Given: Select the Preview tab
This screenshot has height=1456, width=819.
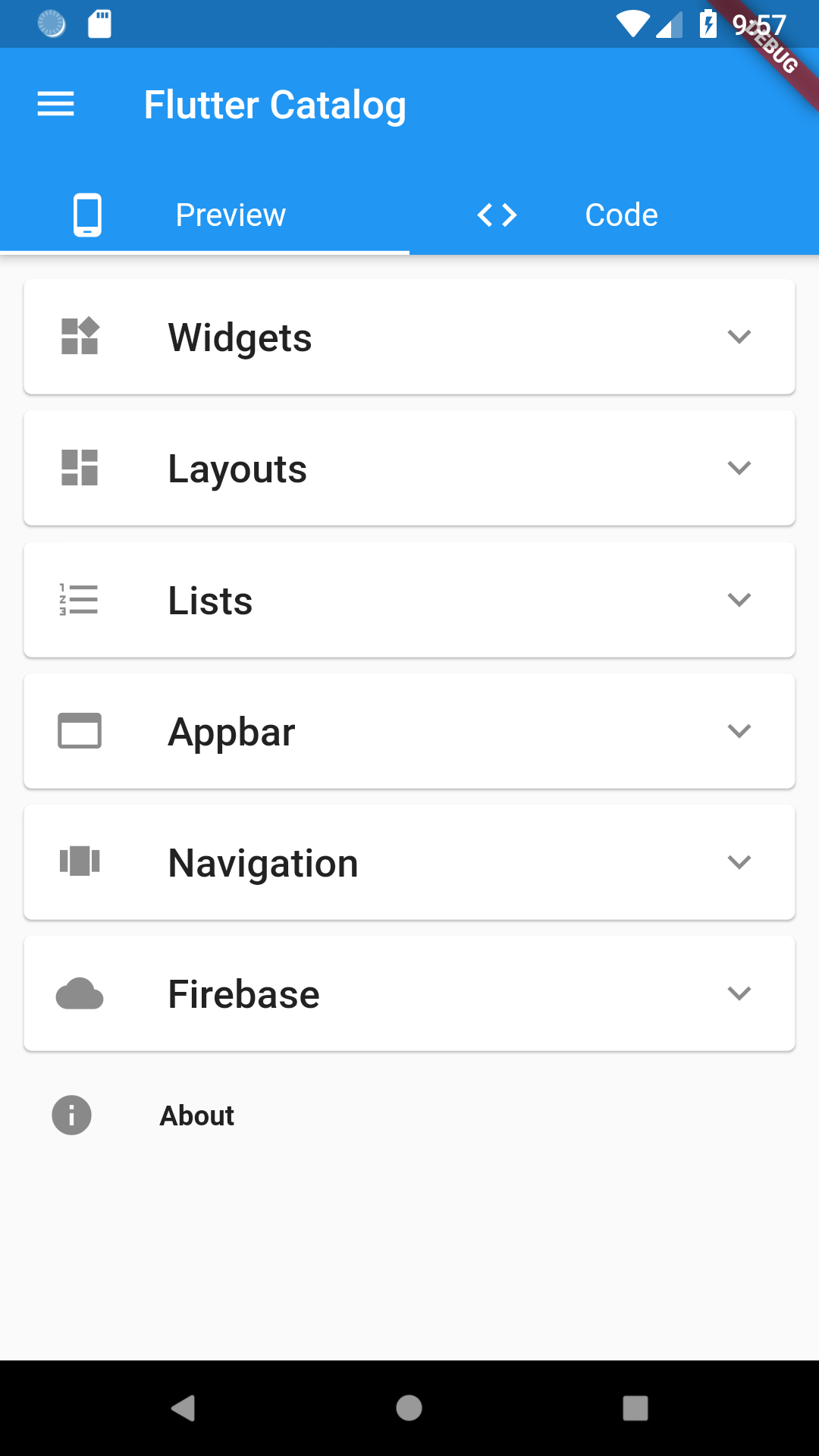Looking at the screenshot, I should (x=230, y=214).
